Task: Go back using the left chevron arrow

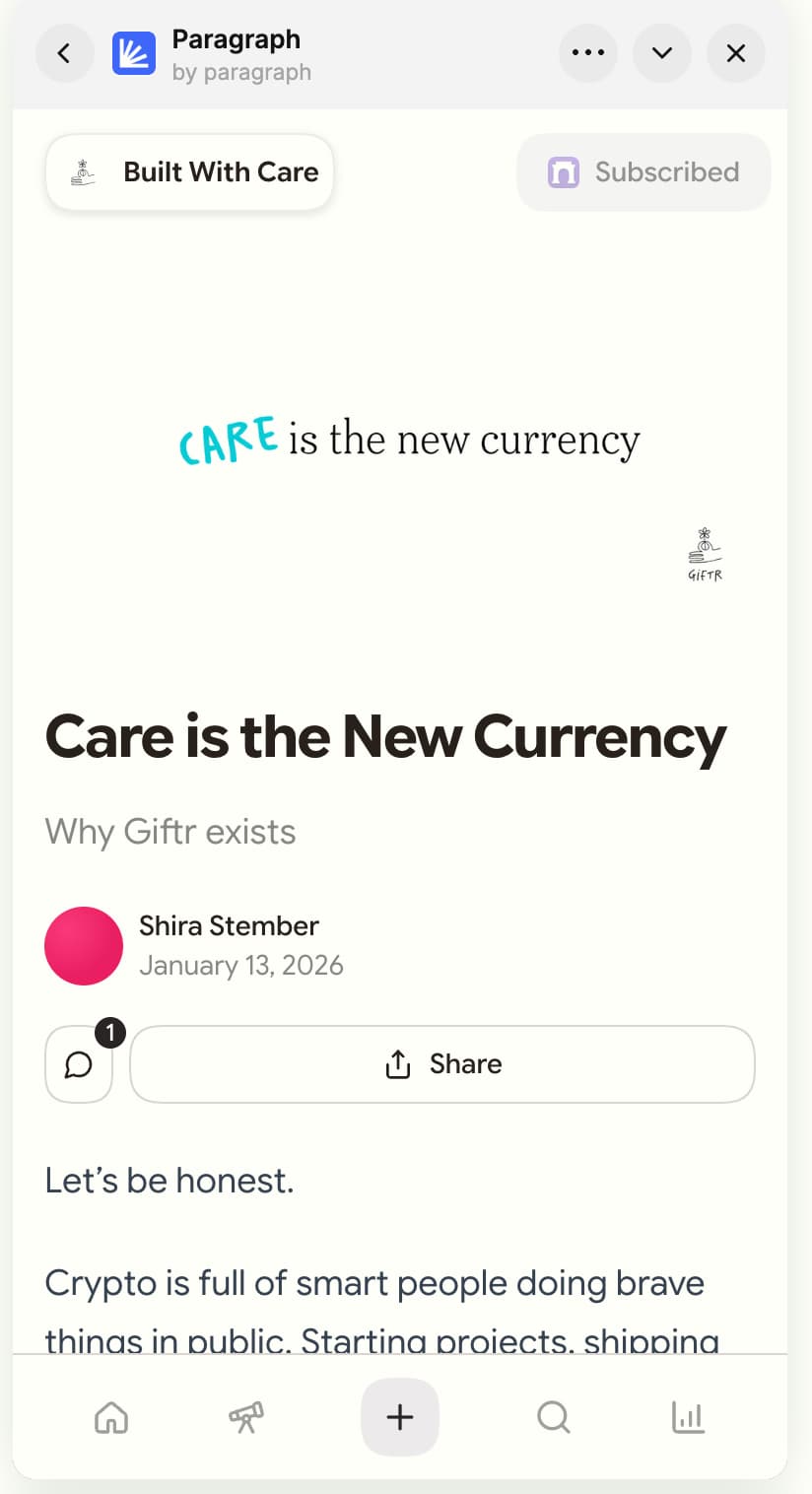Action: point(64,53)
